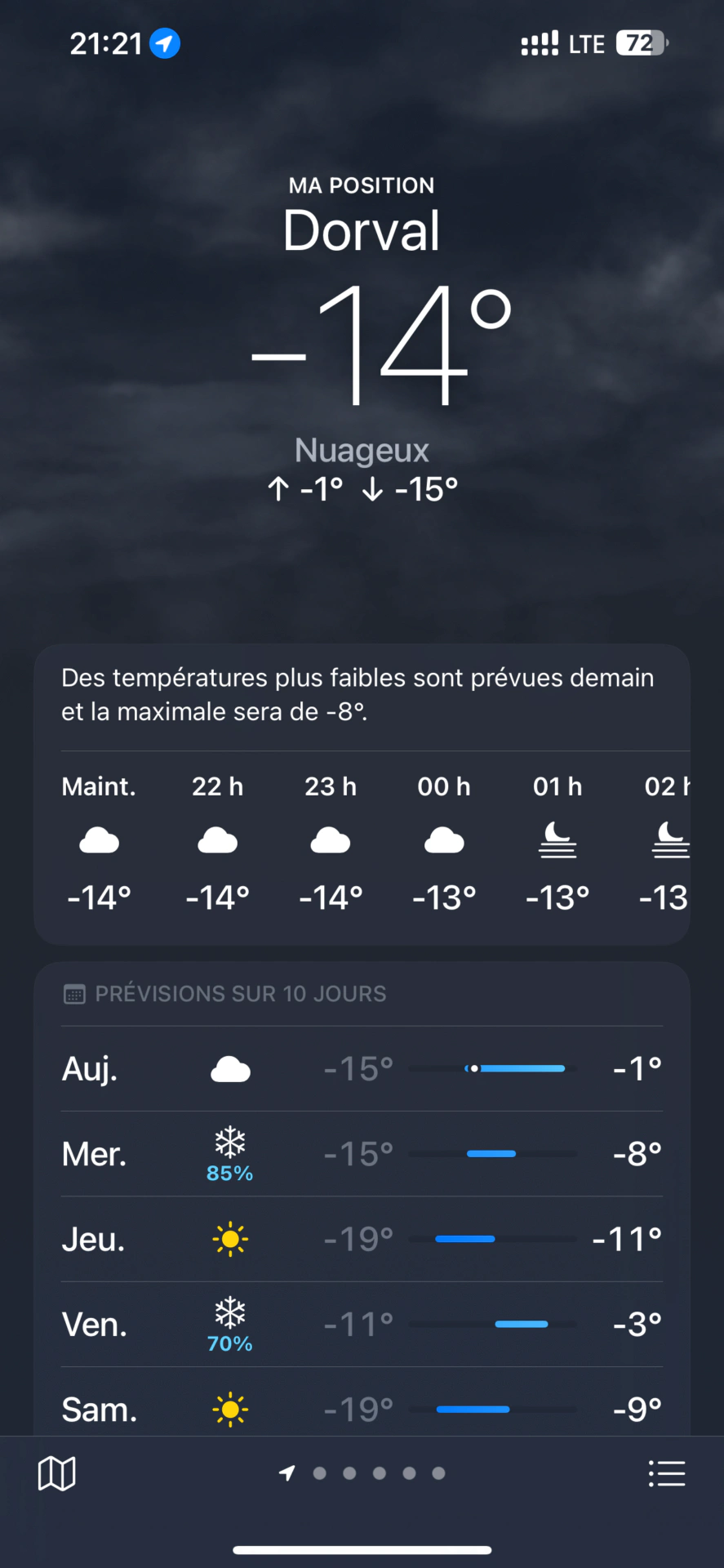Tap the page indicator dots
This screenshot has width=724, height=1568.
pyautogui.click(x=362, y=1473)
